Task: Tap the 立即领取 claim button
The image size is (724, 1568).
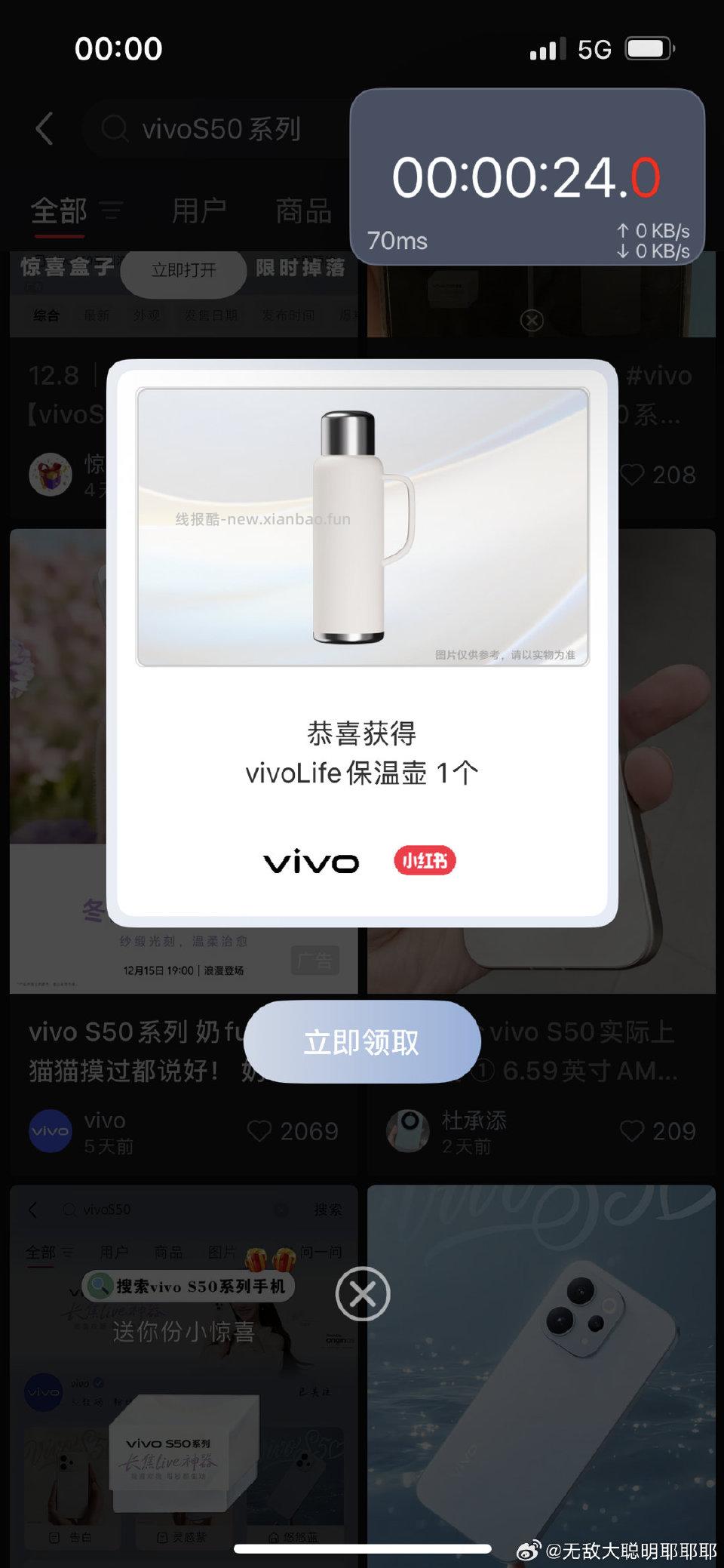Action: 361,1042
